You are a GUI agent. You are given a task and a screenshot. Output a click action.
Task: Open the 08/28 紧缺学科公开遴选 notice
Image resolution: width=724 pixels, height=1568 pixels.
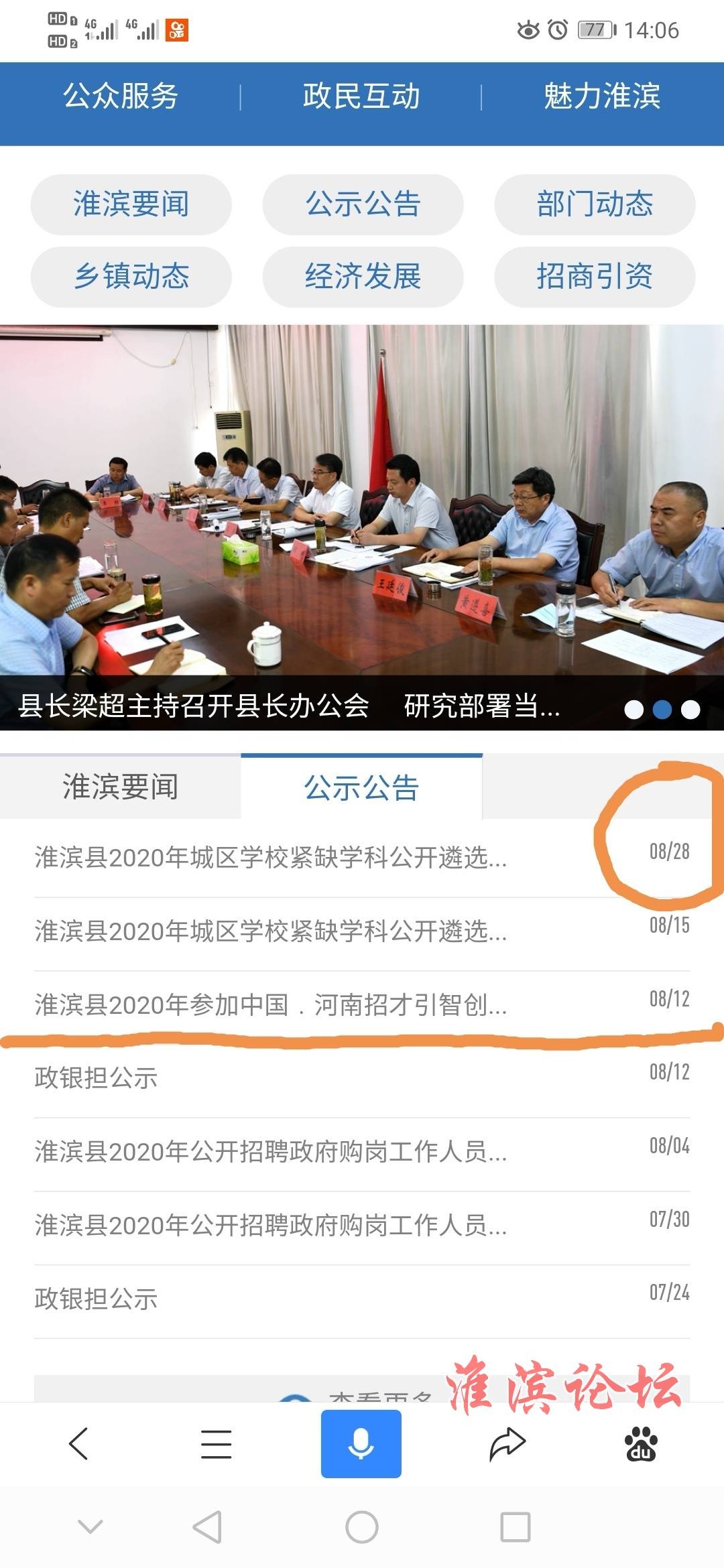tap(271, 858)
